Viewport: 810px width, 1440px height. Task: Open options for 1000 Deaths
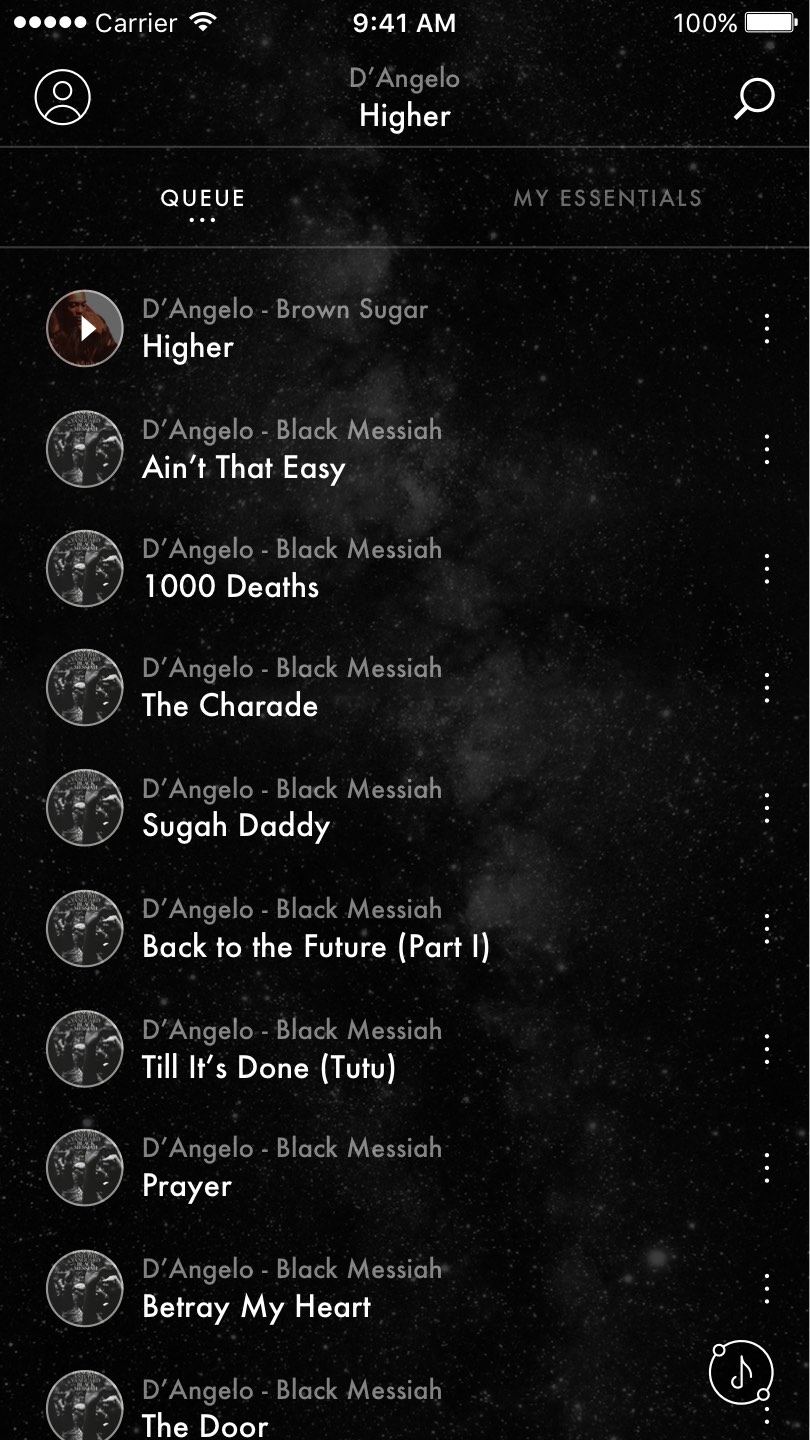(x=767, y=568)
